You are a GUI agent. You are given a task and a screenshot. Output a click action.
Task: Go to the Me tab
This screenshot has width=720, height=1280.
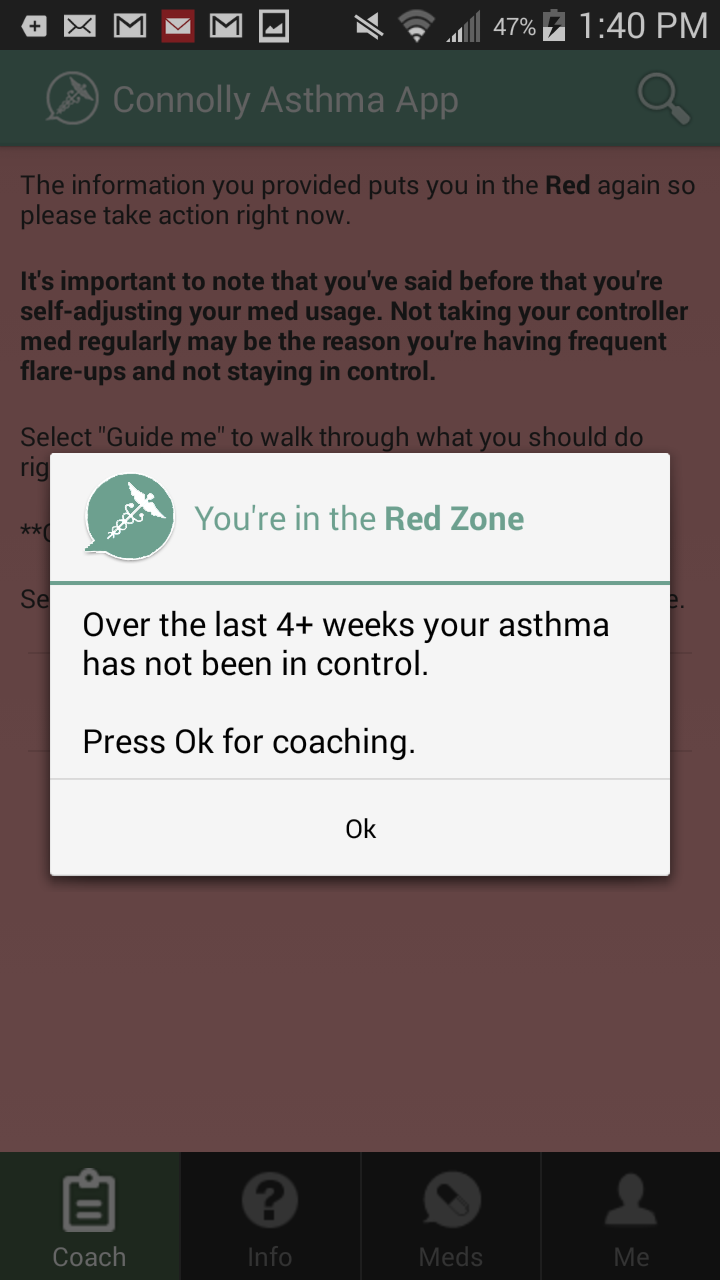(631, 1216)
